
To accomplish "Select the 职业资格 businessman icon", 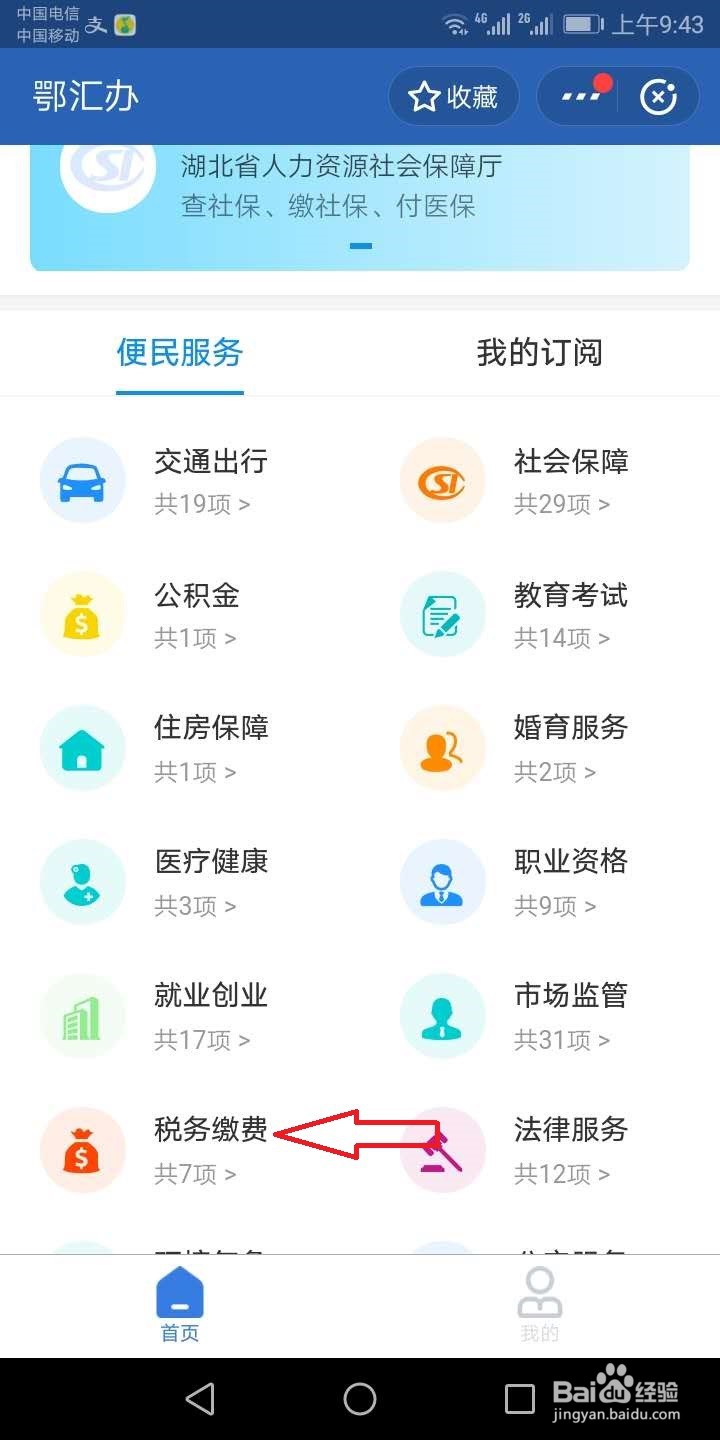I will pyautogui.click(x=442, y=881).
